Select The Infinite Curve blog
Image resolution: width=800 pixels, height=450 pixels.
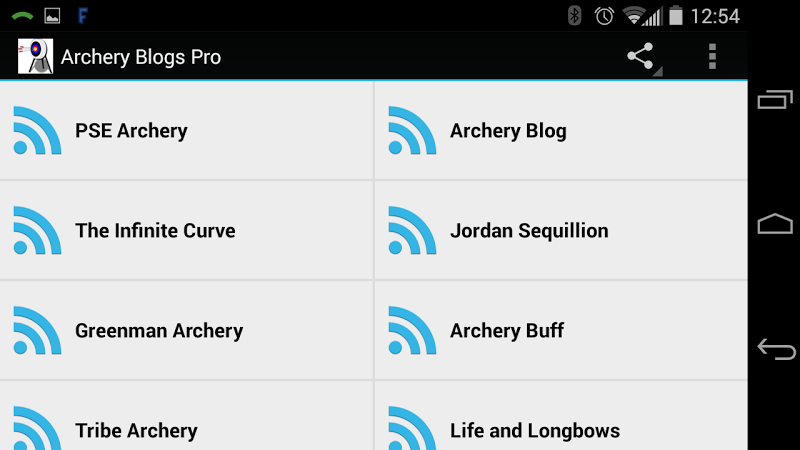pos(186,231)
